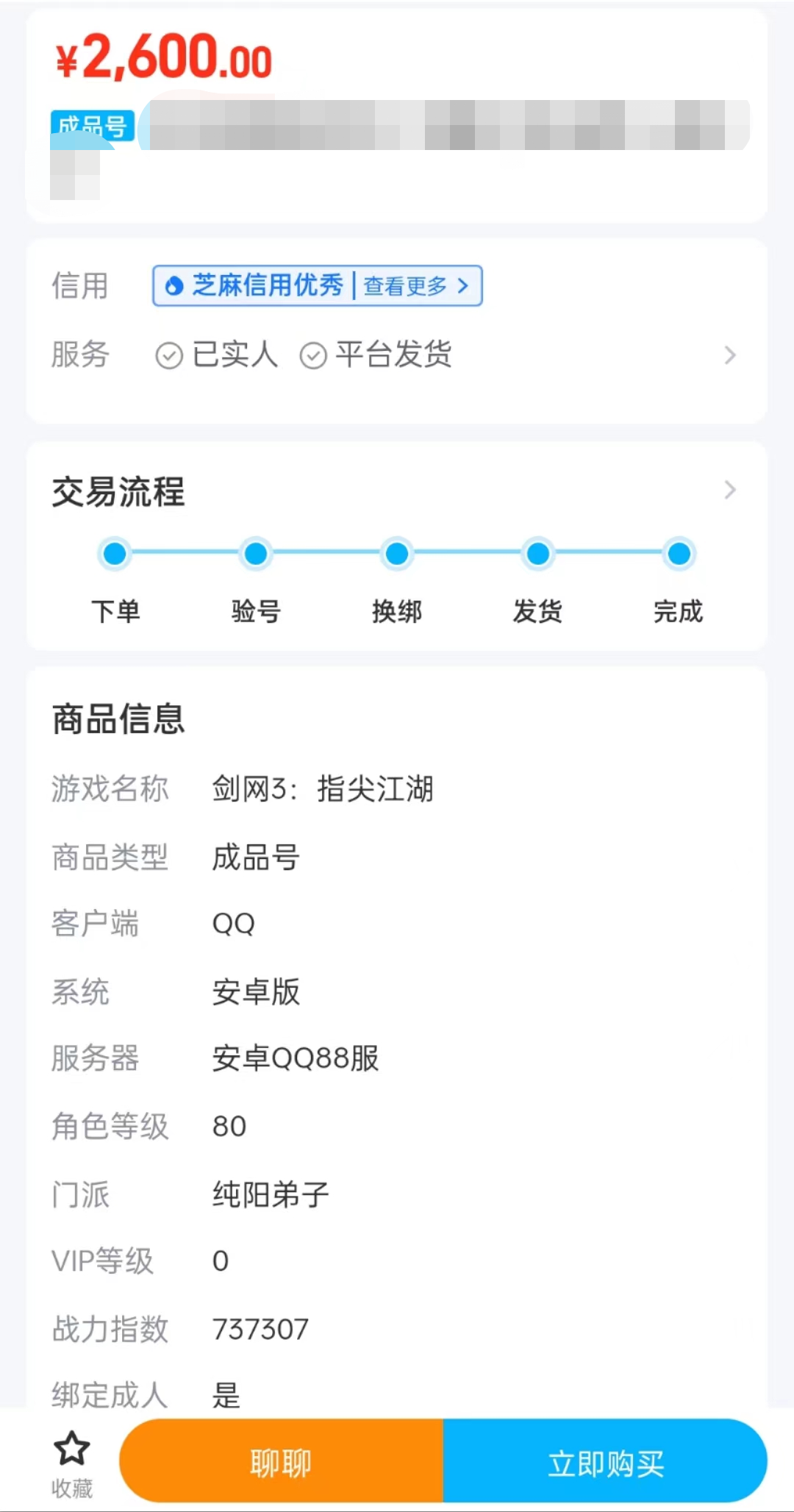
Task: Add this account to 收藏 favorites
Action: [72, 1462]
